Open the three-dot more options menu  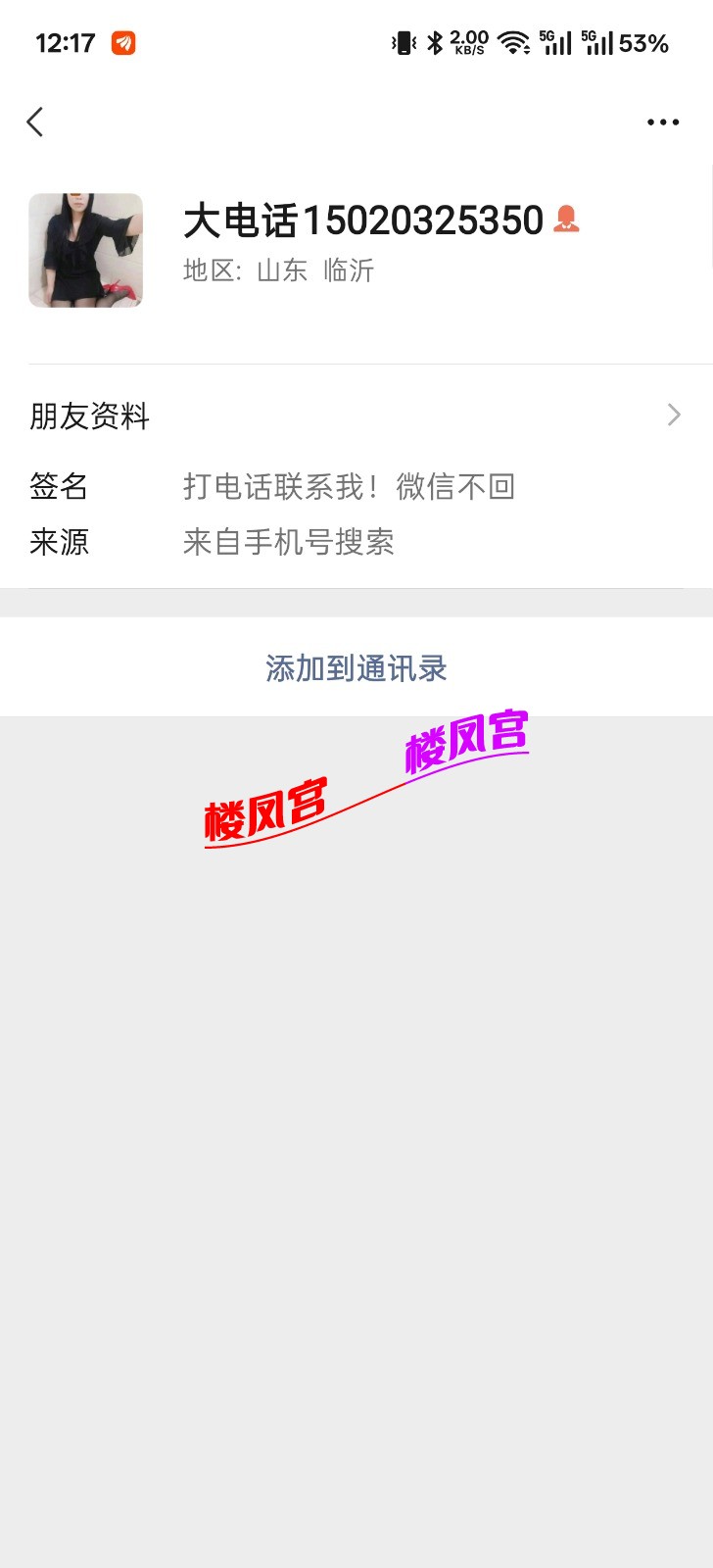662,122
